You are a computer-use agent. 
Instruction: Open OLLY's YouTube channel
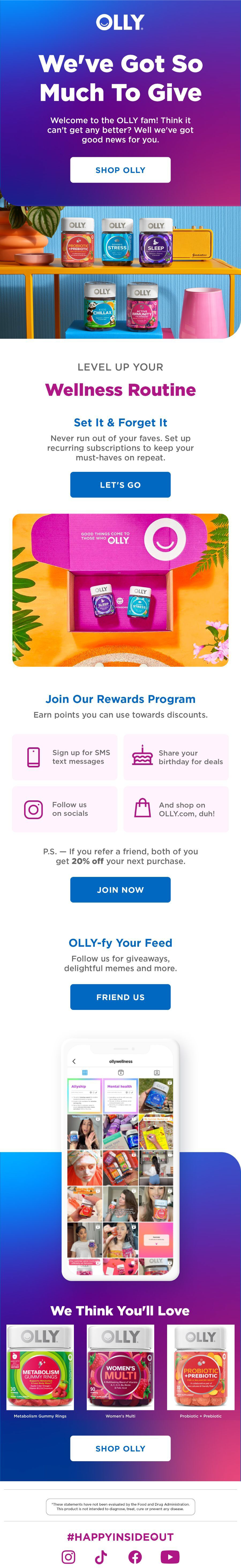(170, 1556)
